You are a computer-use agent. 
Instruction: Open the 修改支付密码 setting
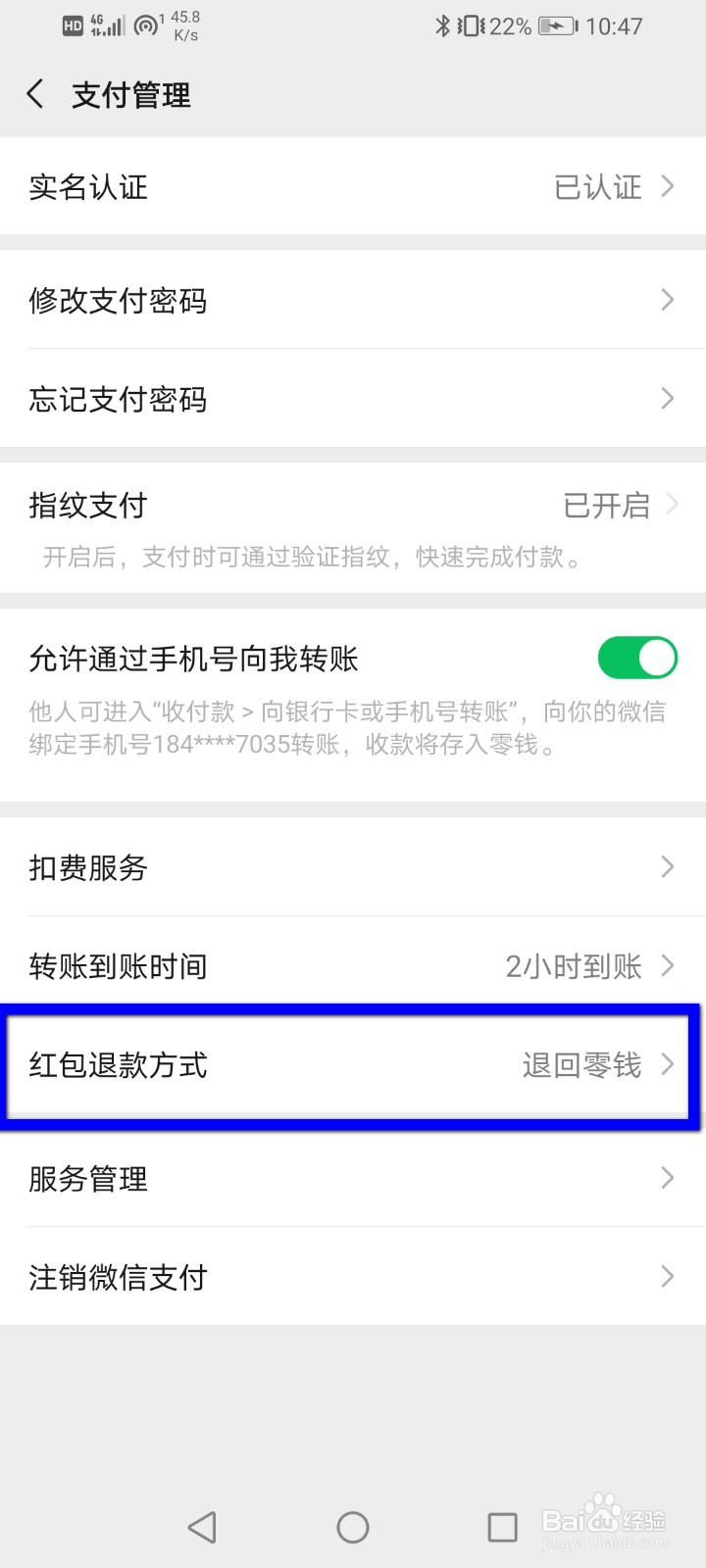353,300
